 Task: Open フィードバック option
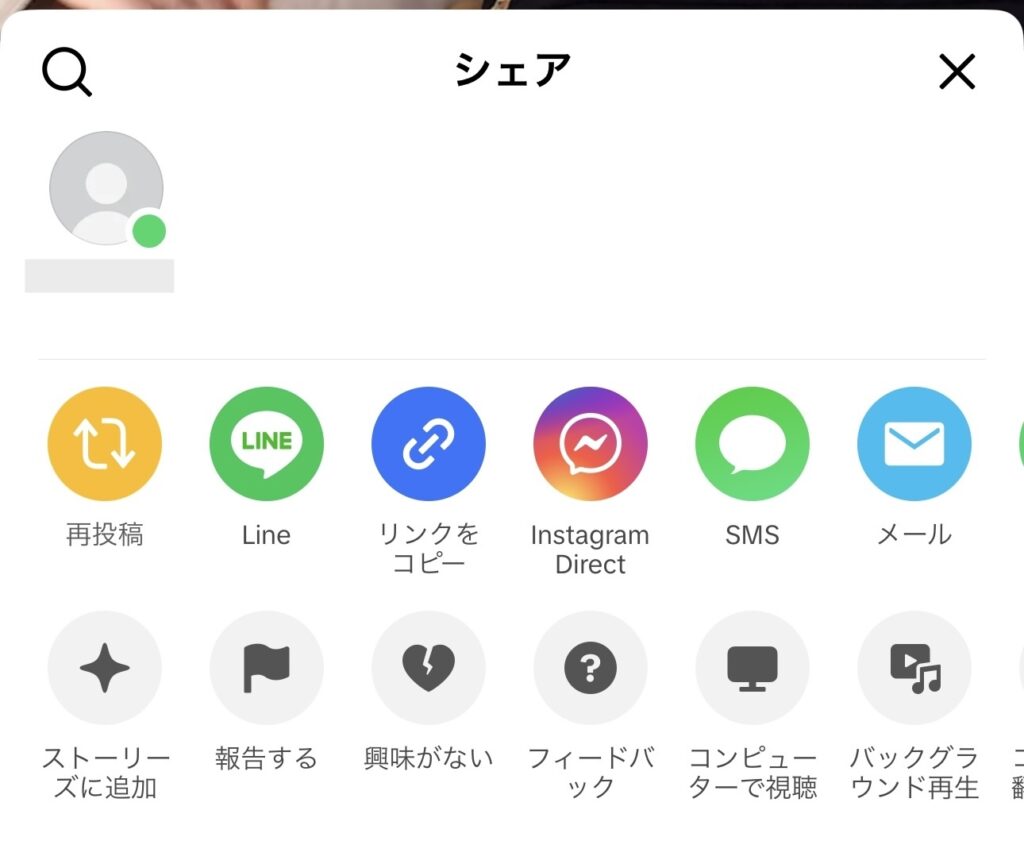[x=590, y=668]
